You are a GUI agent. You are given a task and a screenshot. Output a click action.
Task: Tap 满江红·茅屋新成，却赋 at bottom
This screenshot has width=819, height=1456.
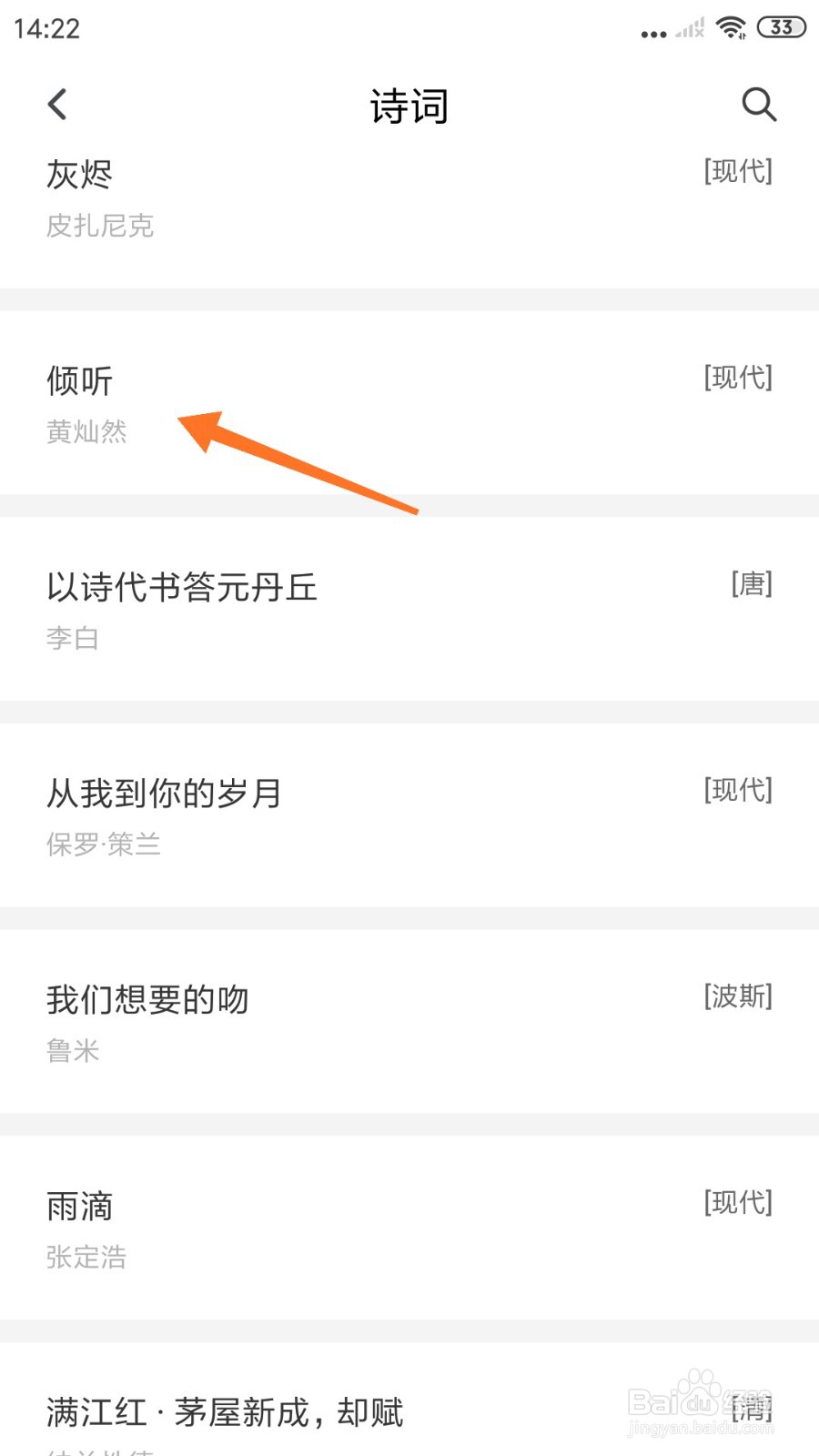pyautogui.click(x=226, y=1412)
